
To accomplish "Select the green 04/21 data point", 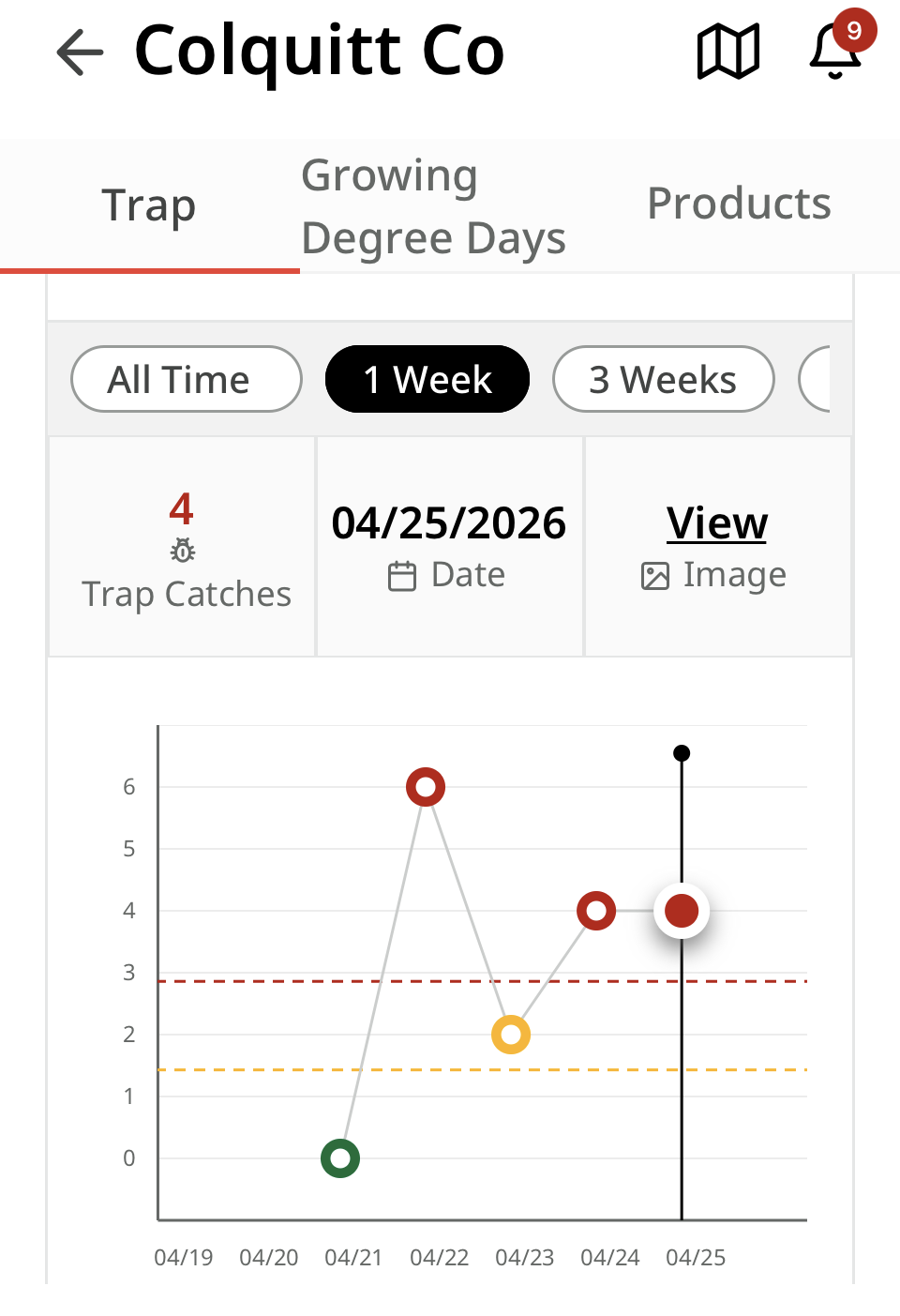I will point(340,1158).
